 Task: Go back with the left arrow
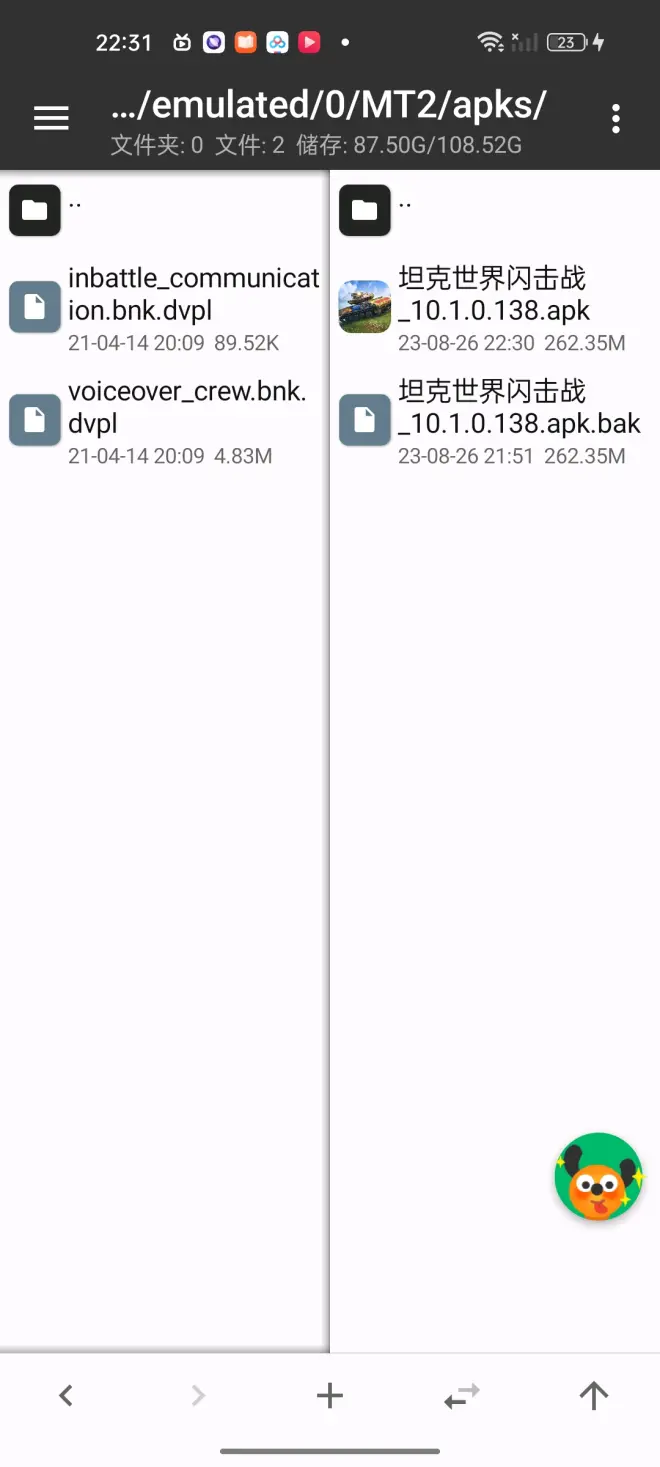[x=66, y=1395]
